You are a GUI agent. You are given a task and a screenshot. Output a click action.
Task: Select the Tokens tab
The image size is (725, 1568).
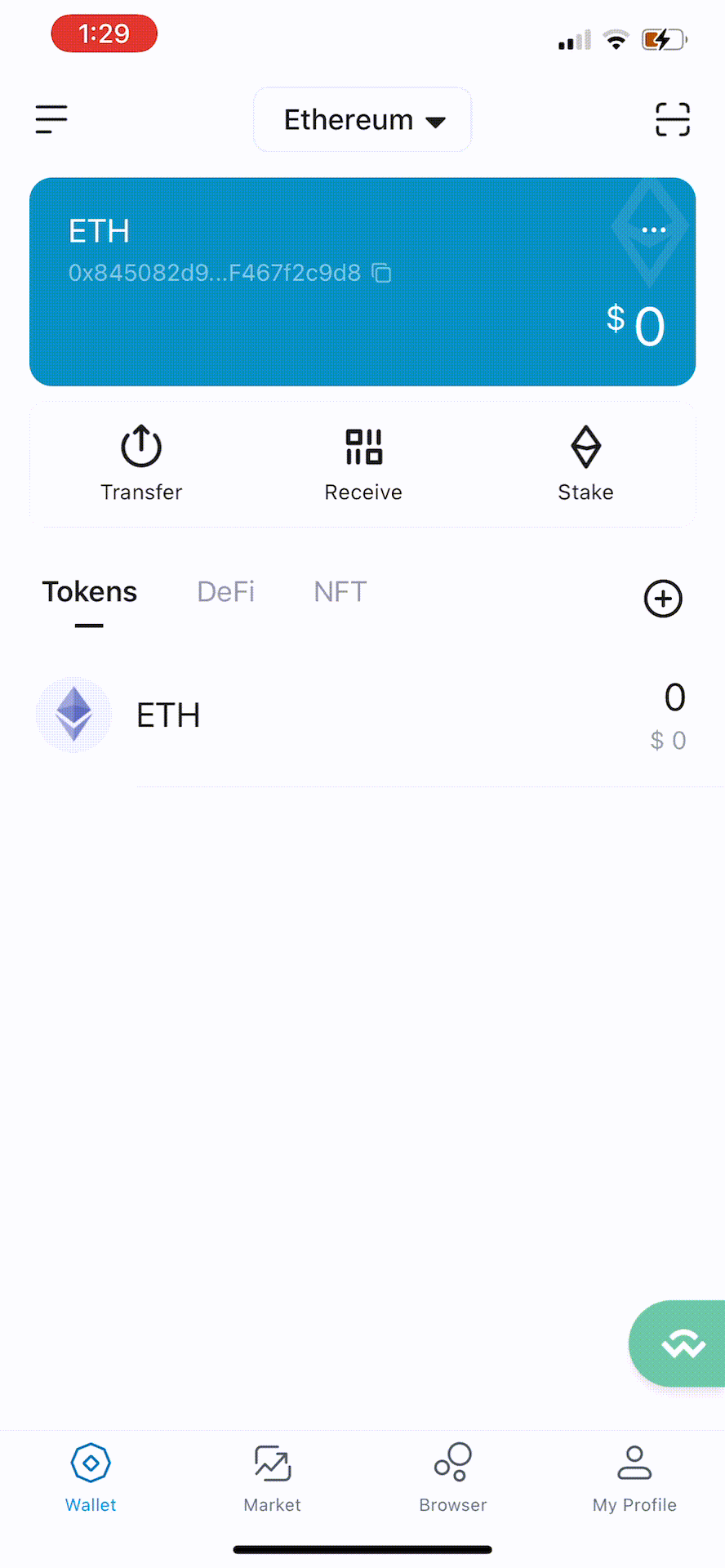(x=90, y=591)
